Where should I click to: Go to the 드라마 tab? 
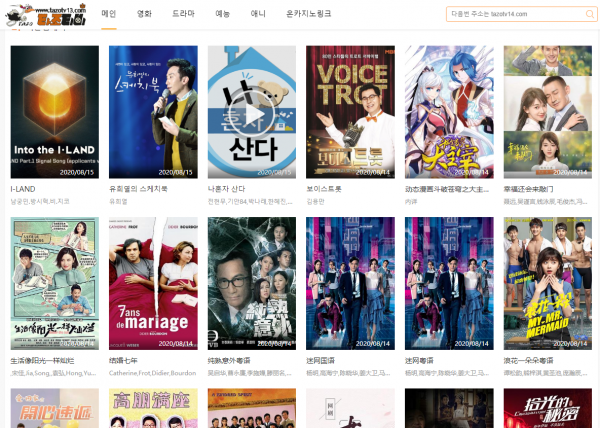click(x=183, y=14)
